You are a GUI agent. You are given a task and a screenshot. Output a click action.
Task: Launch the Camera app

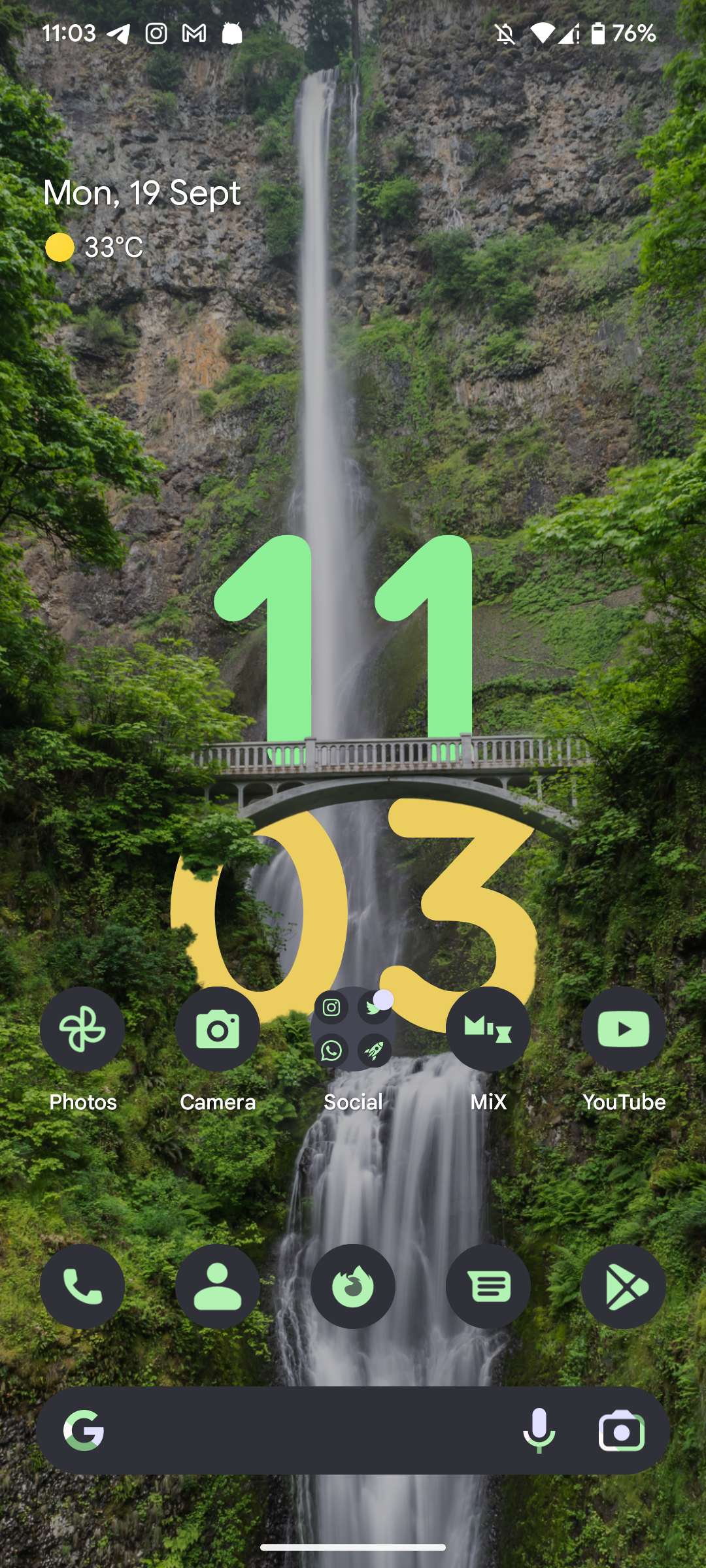(218, 1029)
